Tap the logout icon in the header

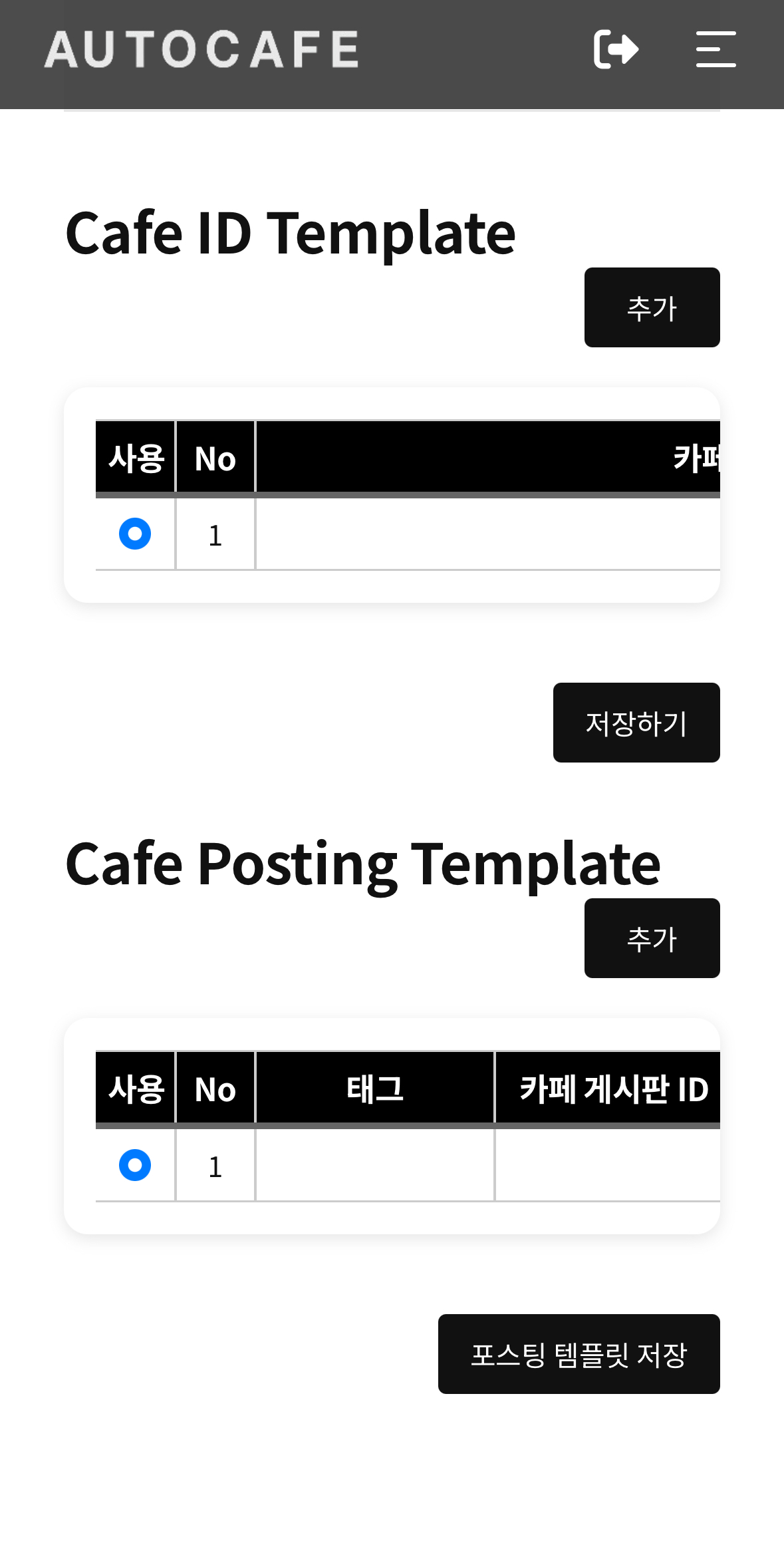[616, 49]
